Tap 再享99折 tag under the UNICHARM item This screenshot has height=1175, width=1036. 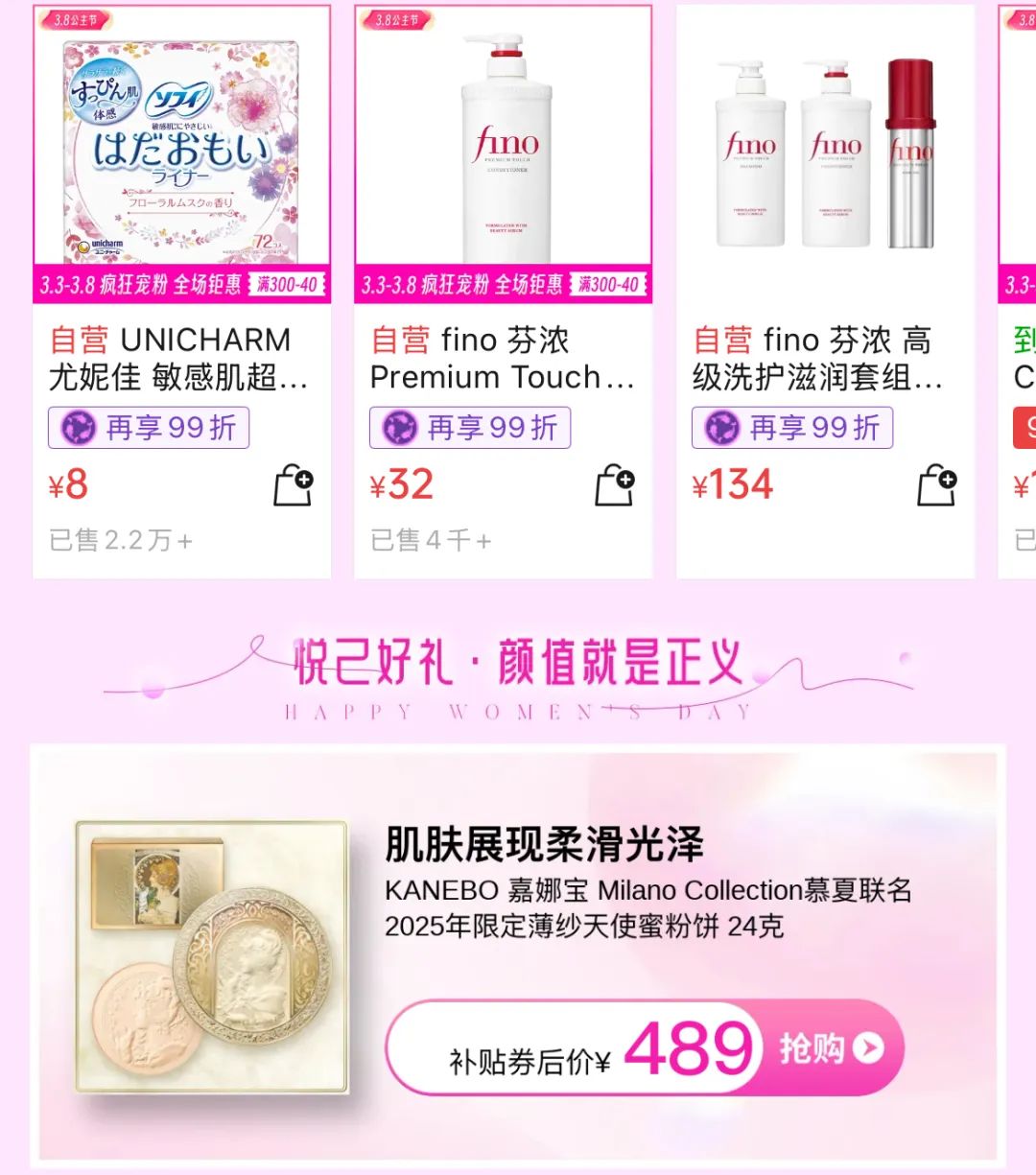tap(149, 428)
